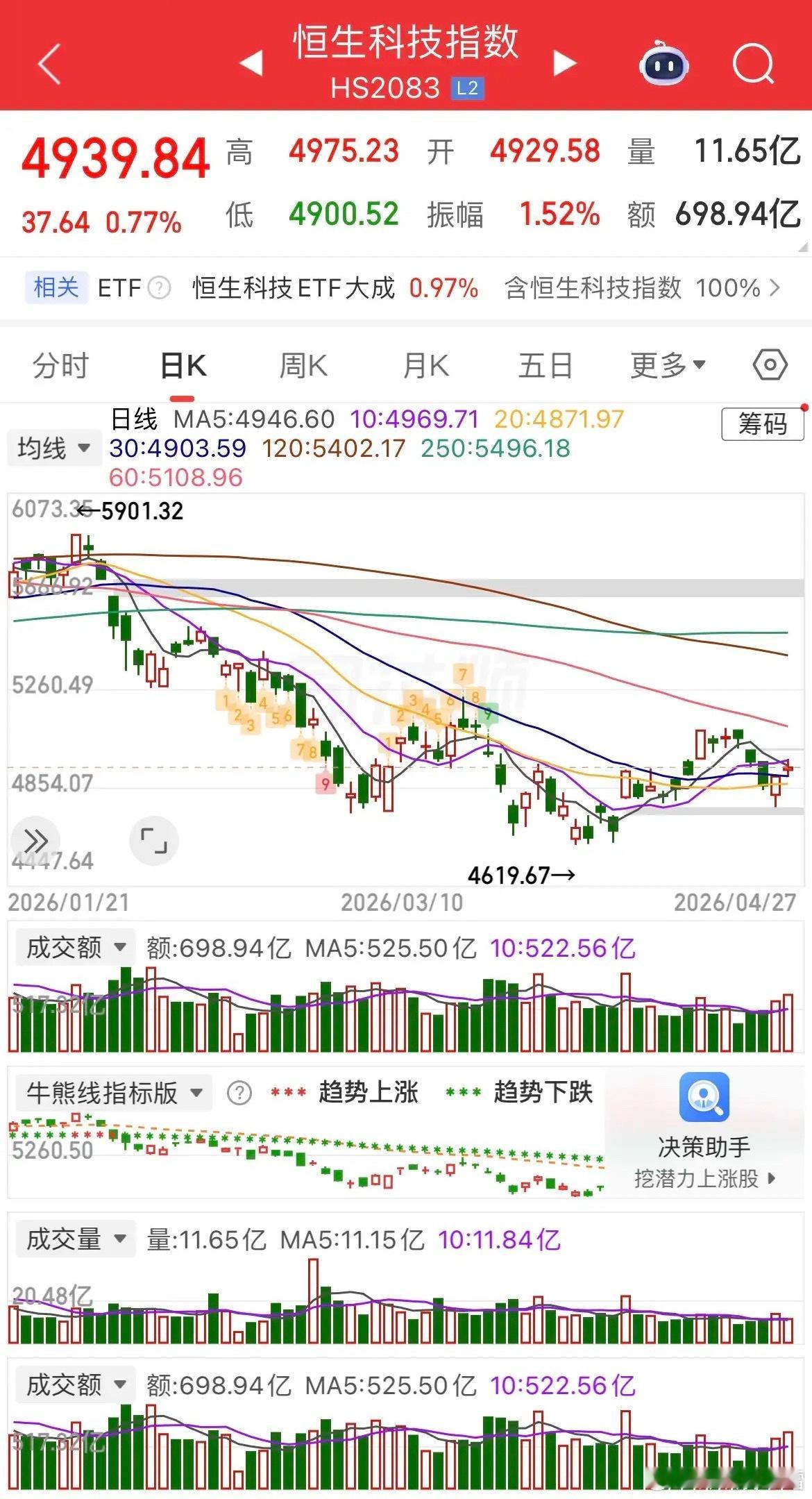The width and height of the screenshot is (812, 1499).
Task: Open the search magnifier
Action: click(753, 65)
